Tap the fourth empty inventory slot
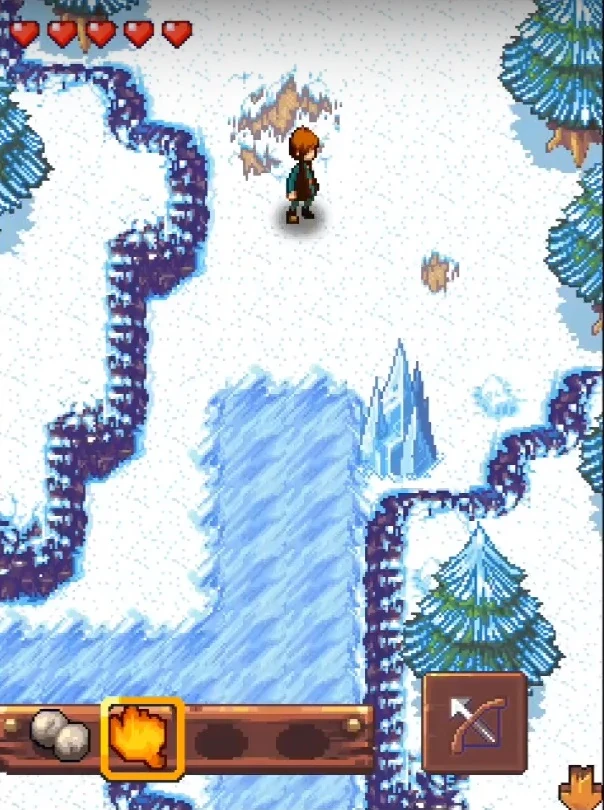The width and height of the screenshot is (604, 810). coord(302,742)
